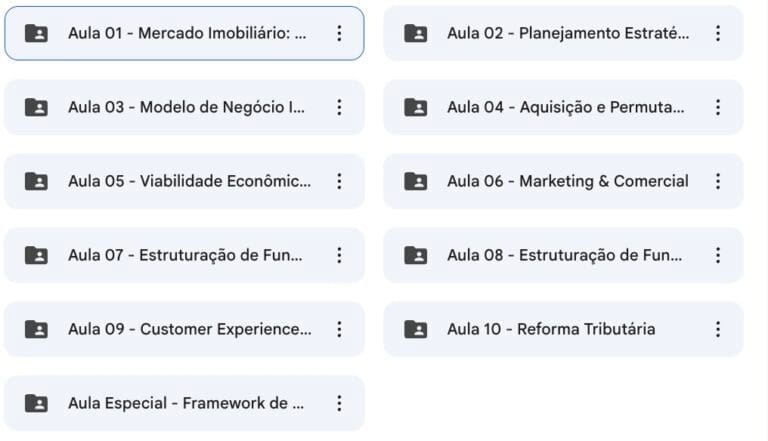Open the Aula 01 - Mercado Imobiliário folder

[x=185, y=33]
